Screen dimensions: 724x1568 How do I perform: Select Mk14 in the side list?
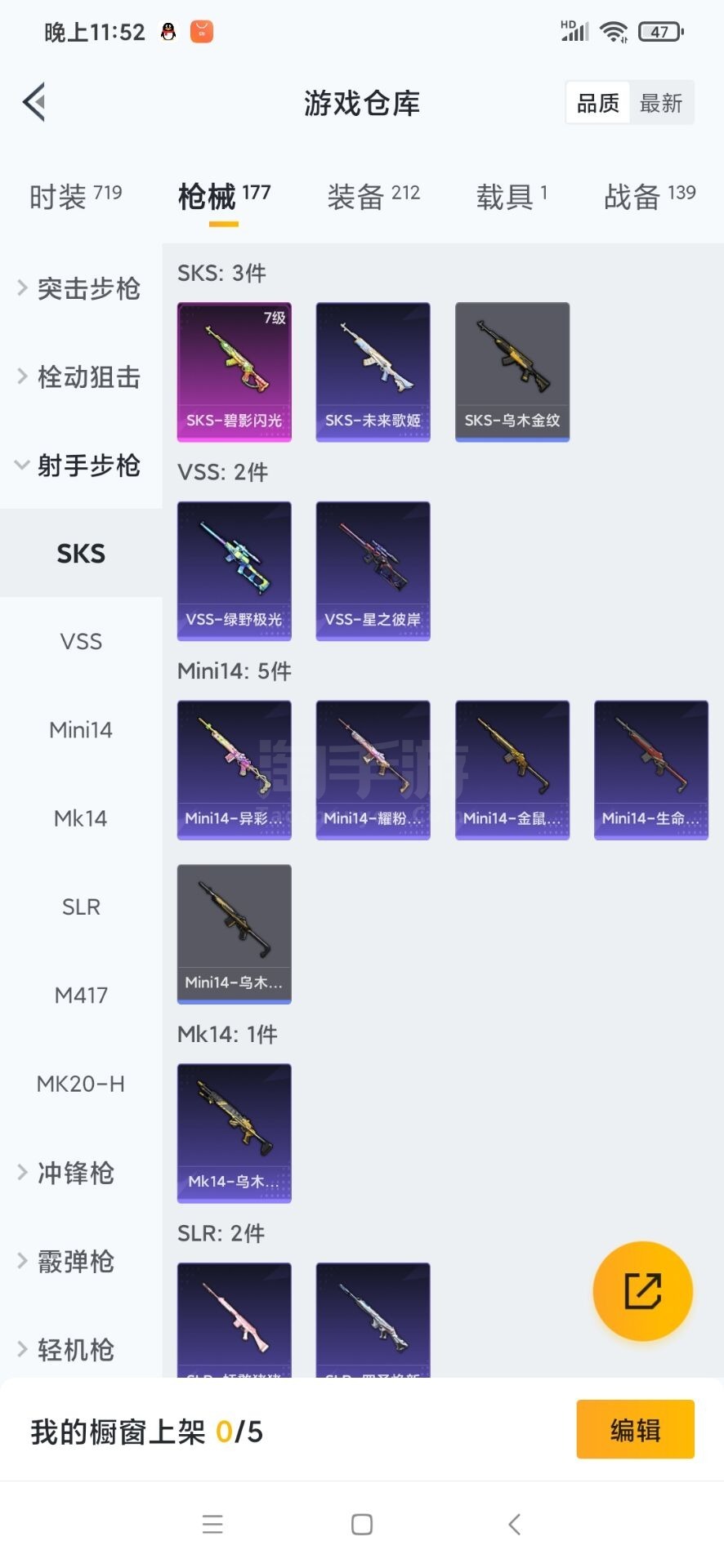pos(81,818)
